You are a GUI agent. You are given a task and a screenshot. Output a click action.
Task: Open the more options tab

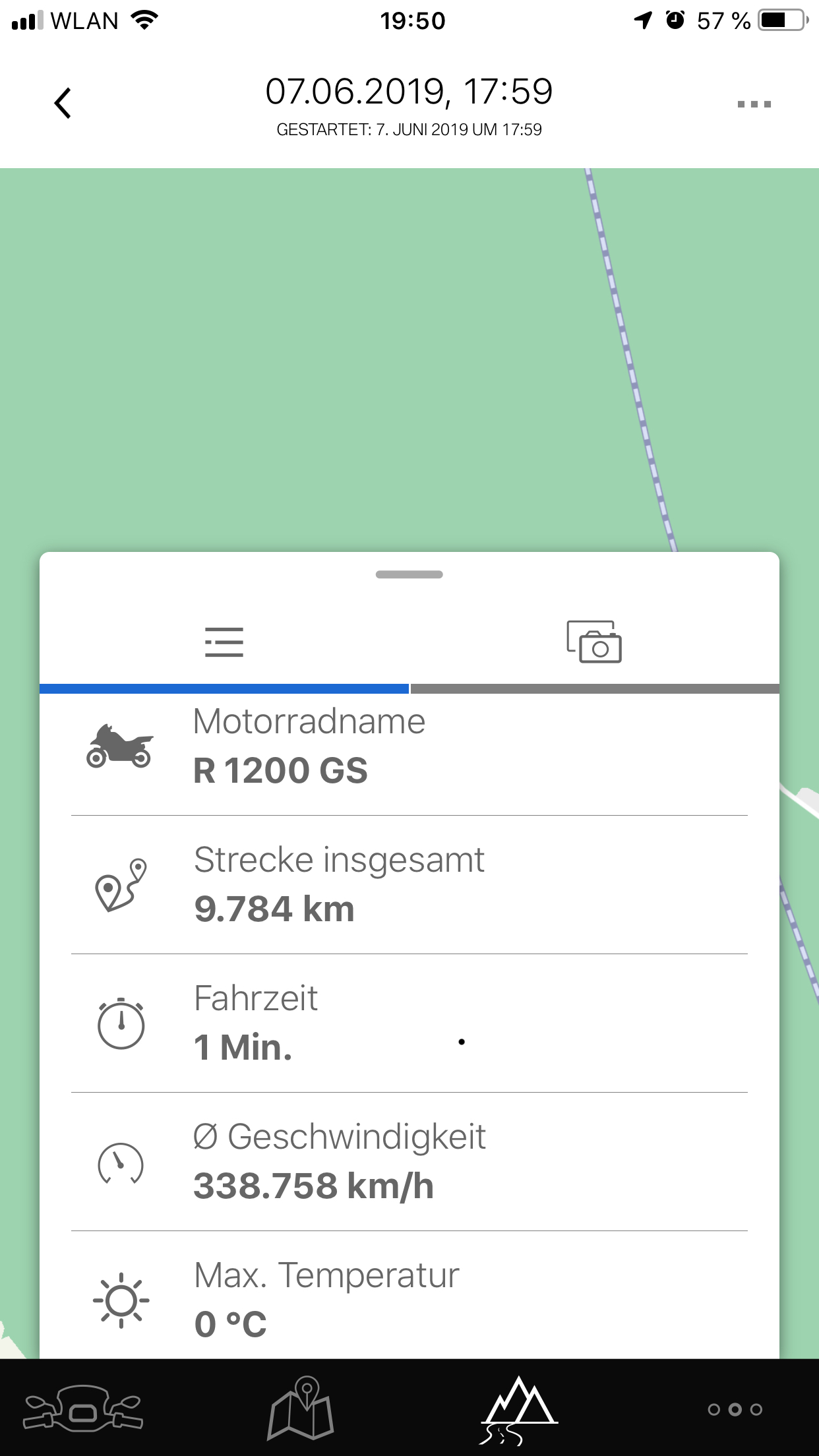point(735,1409)
